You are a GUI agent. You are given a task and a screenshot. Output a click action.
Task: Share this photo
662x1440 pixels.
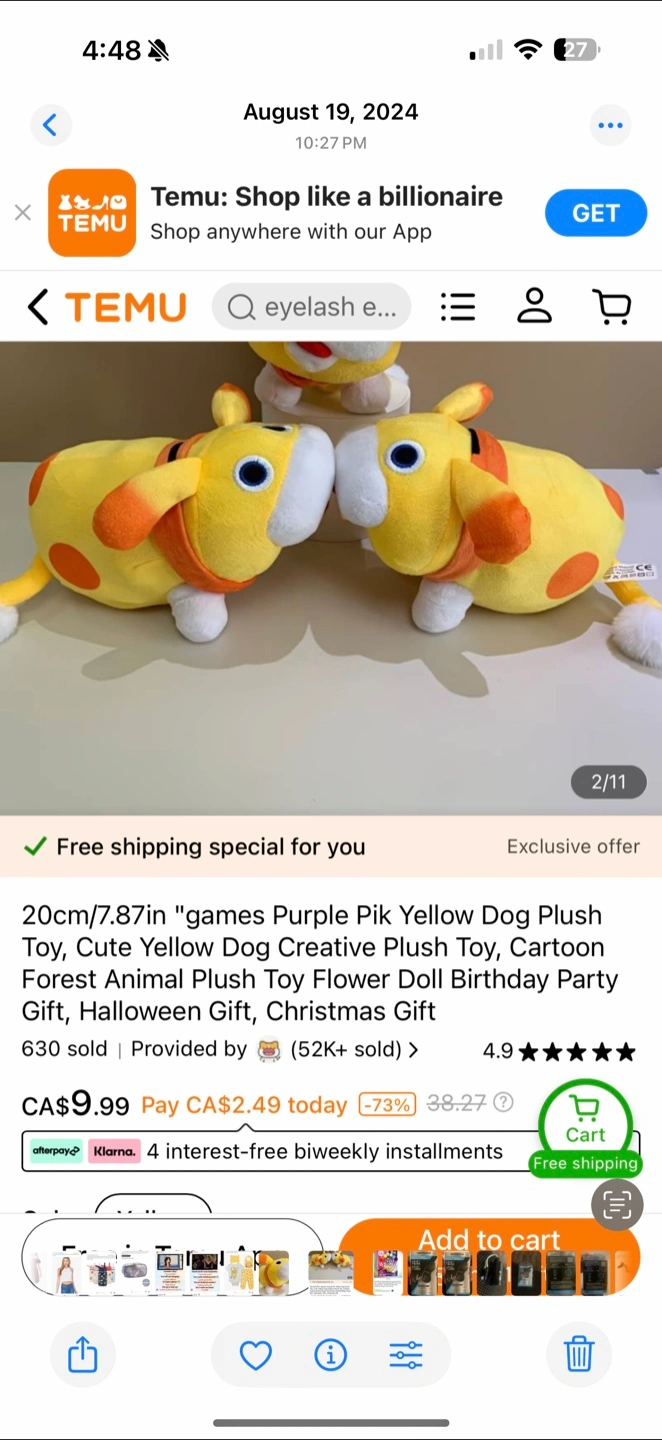(83, 1355)
